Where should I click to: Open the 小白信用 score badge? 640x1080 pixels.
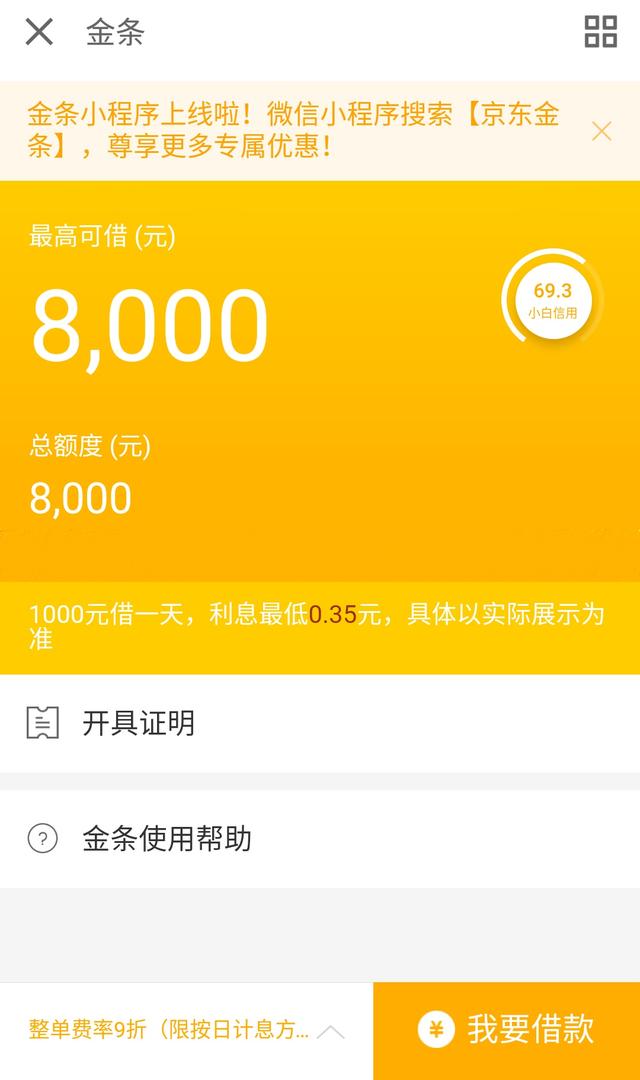[x=552, y=298]
